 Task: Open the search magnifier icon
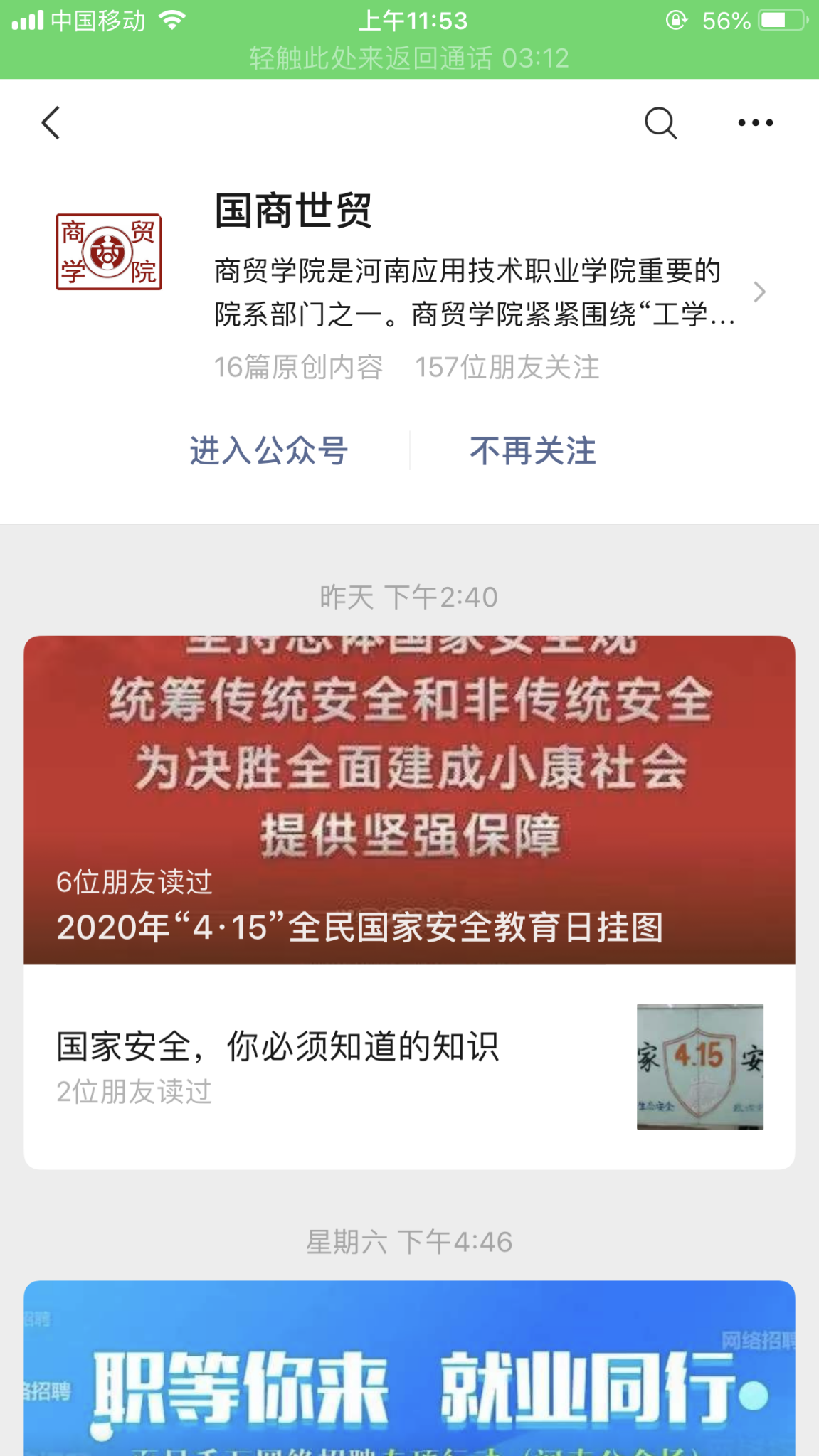coord(660,123)
